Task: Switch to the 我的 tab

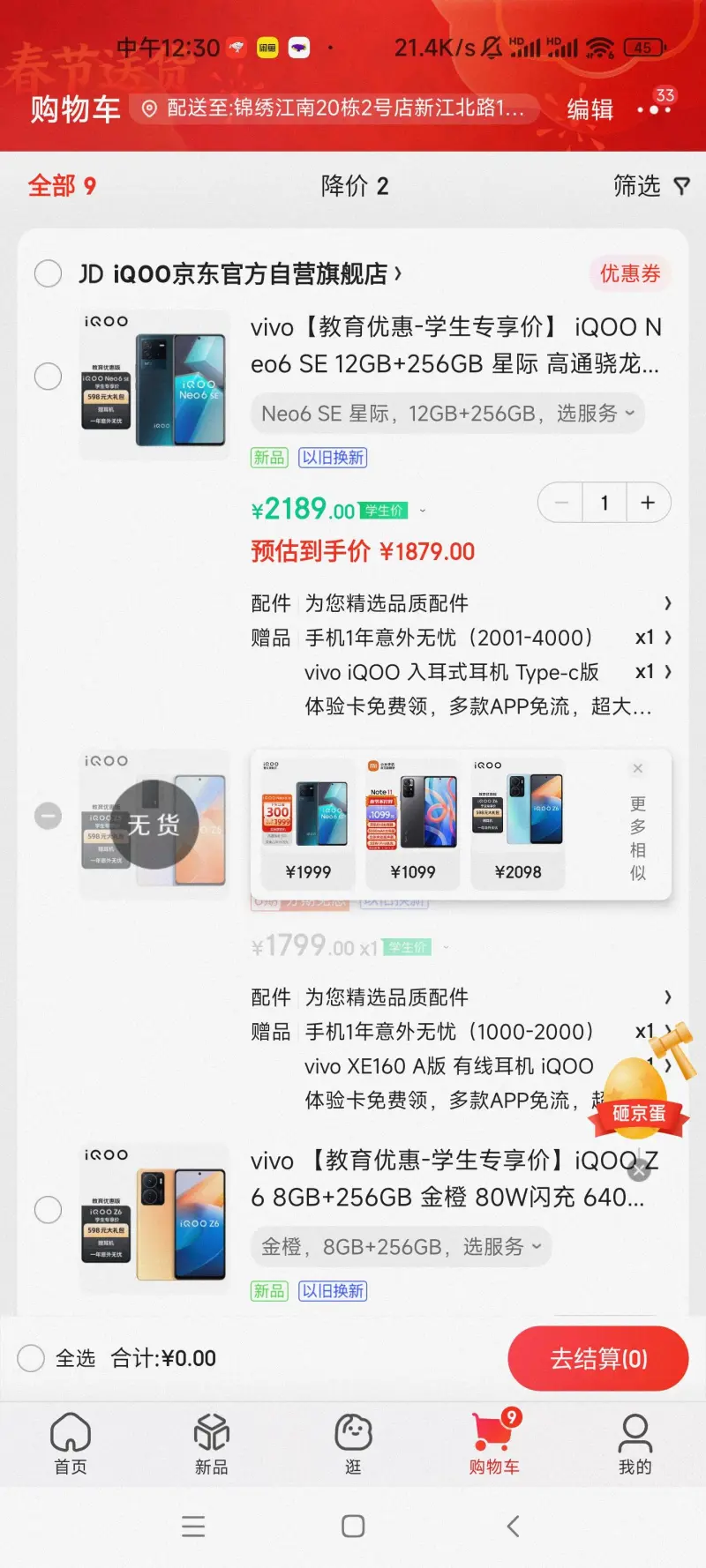Action: pyautogui.click(x=635, y=1444)
